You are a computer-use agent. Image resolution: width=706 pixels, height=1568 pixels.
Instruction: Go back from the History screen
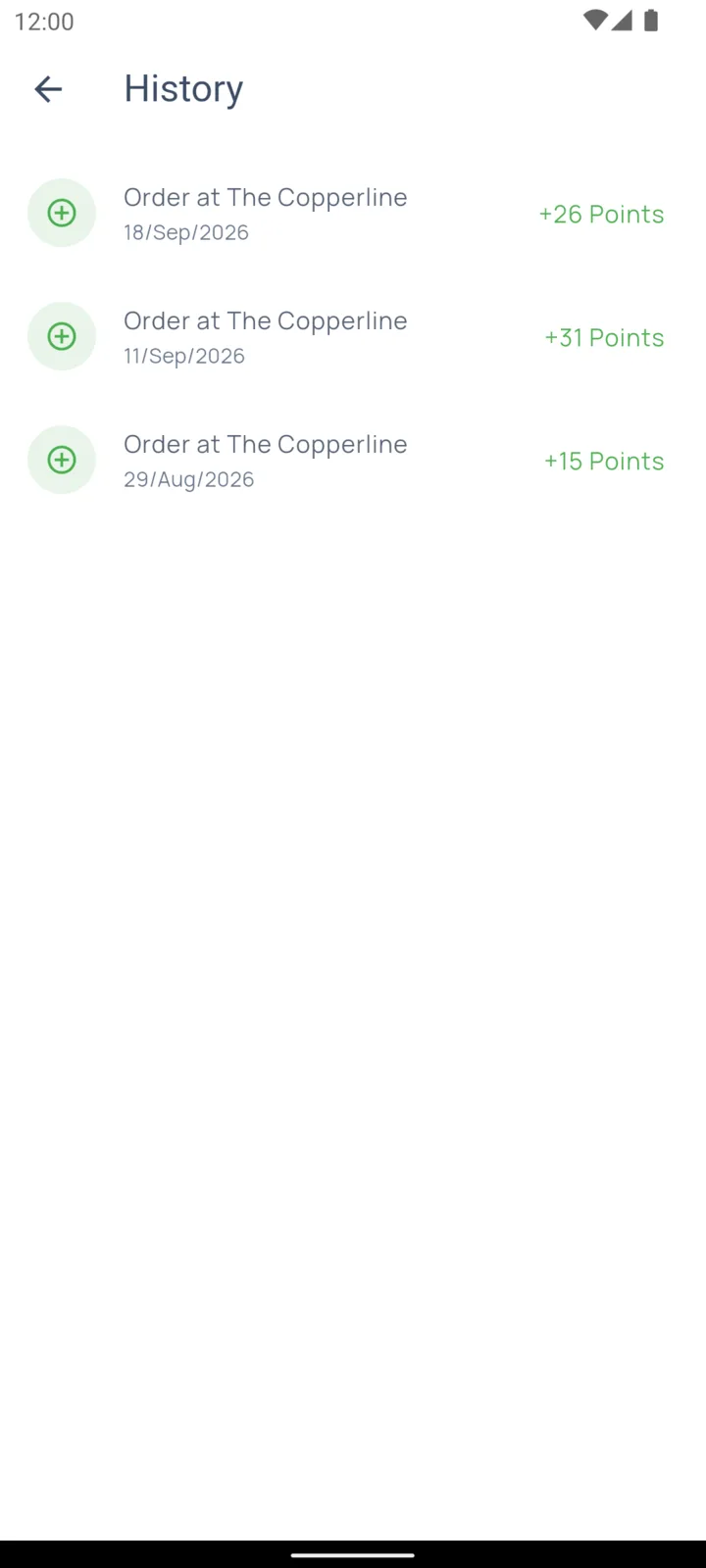point(48,89)
